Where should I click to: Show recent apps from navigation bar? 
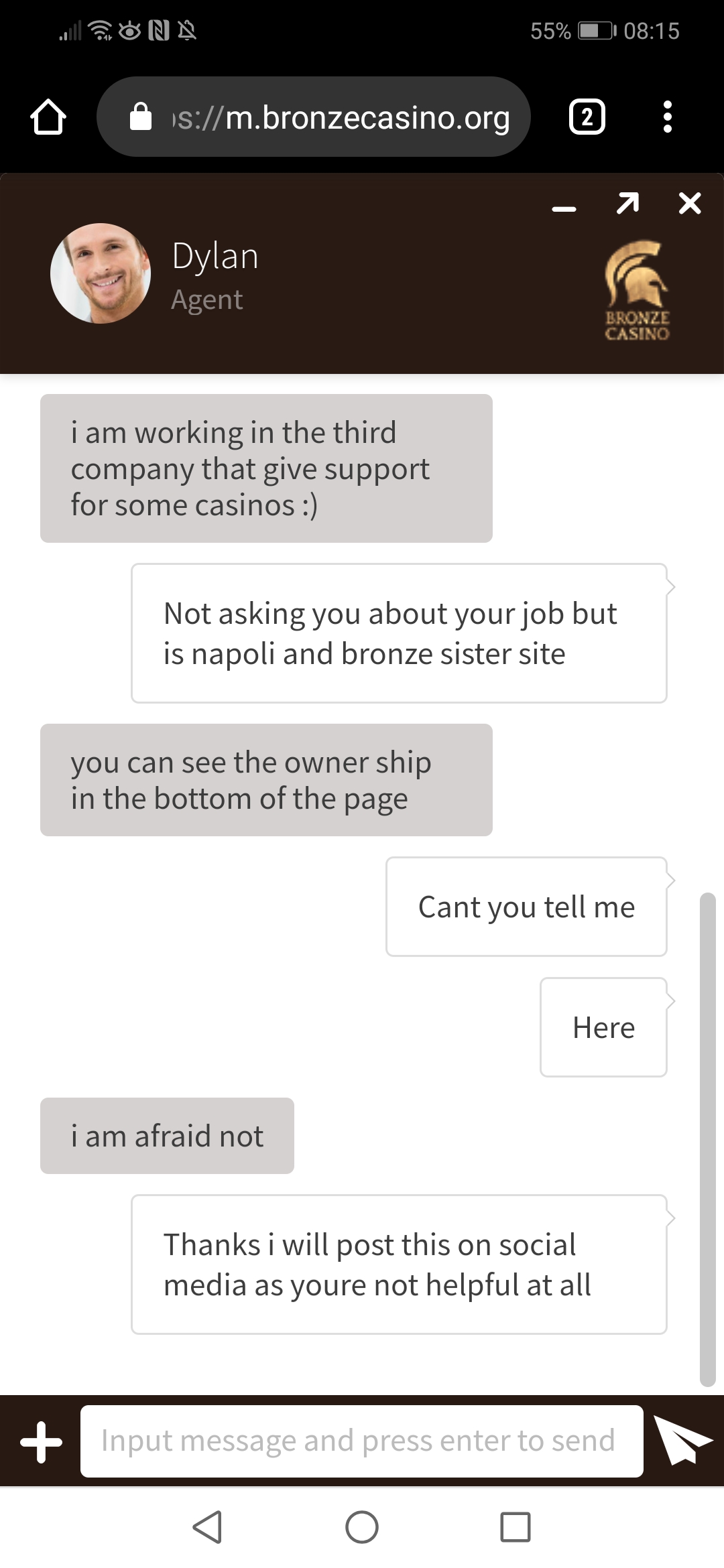click(x=515, y=1527)
